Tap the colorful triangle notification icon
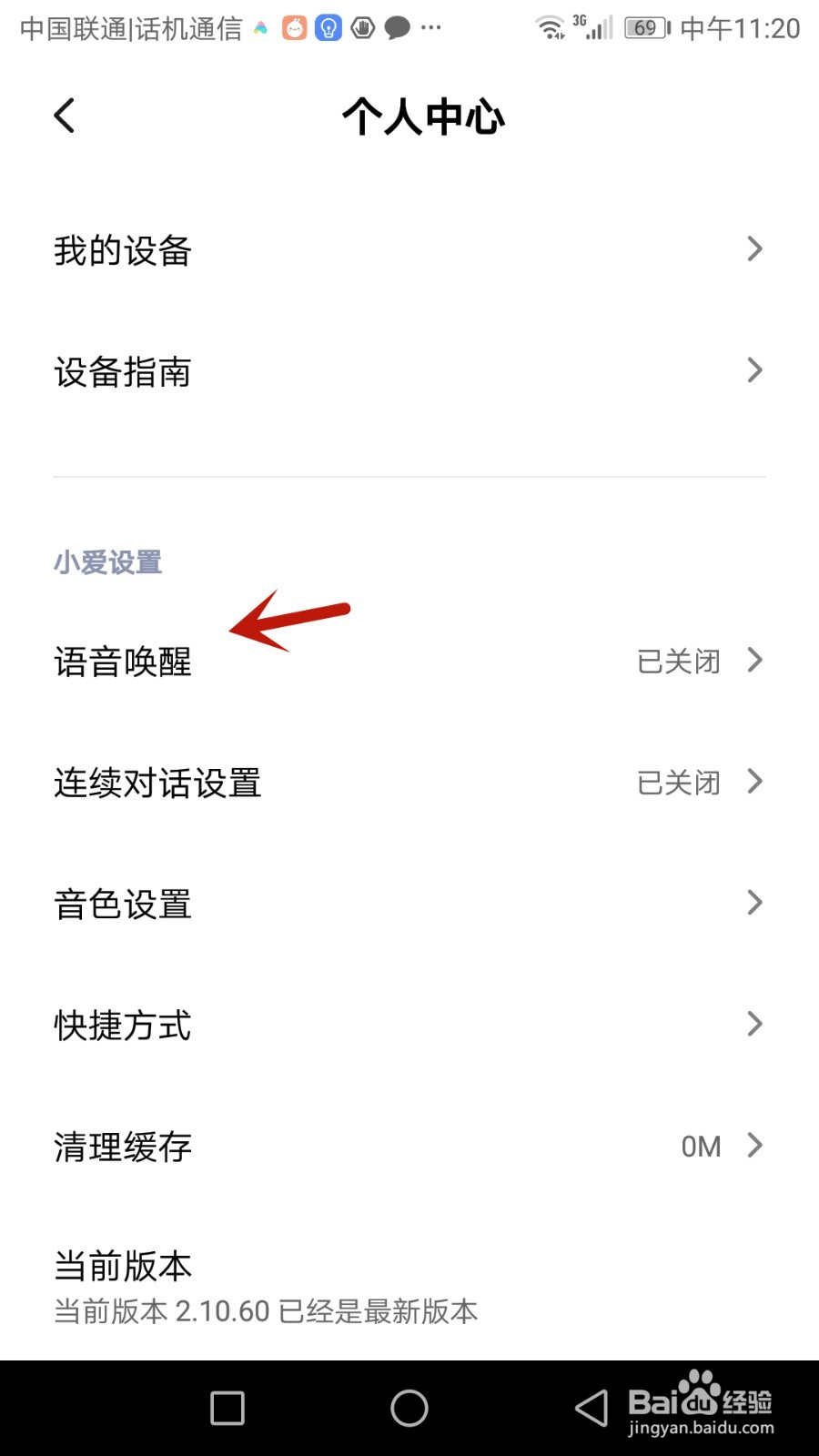The width and height of the screenshot is (819, 1456). pos(258,28)
